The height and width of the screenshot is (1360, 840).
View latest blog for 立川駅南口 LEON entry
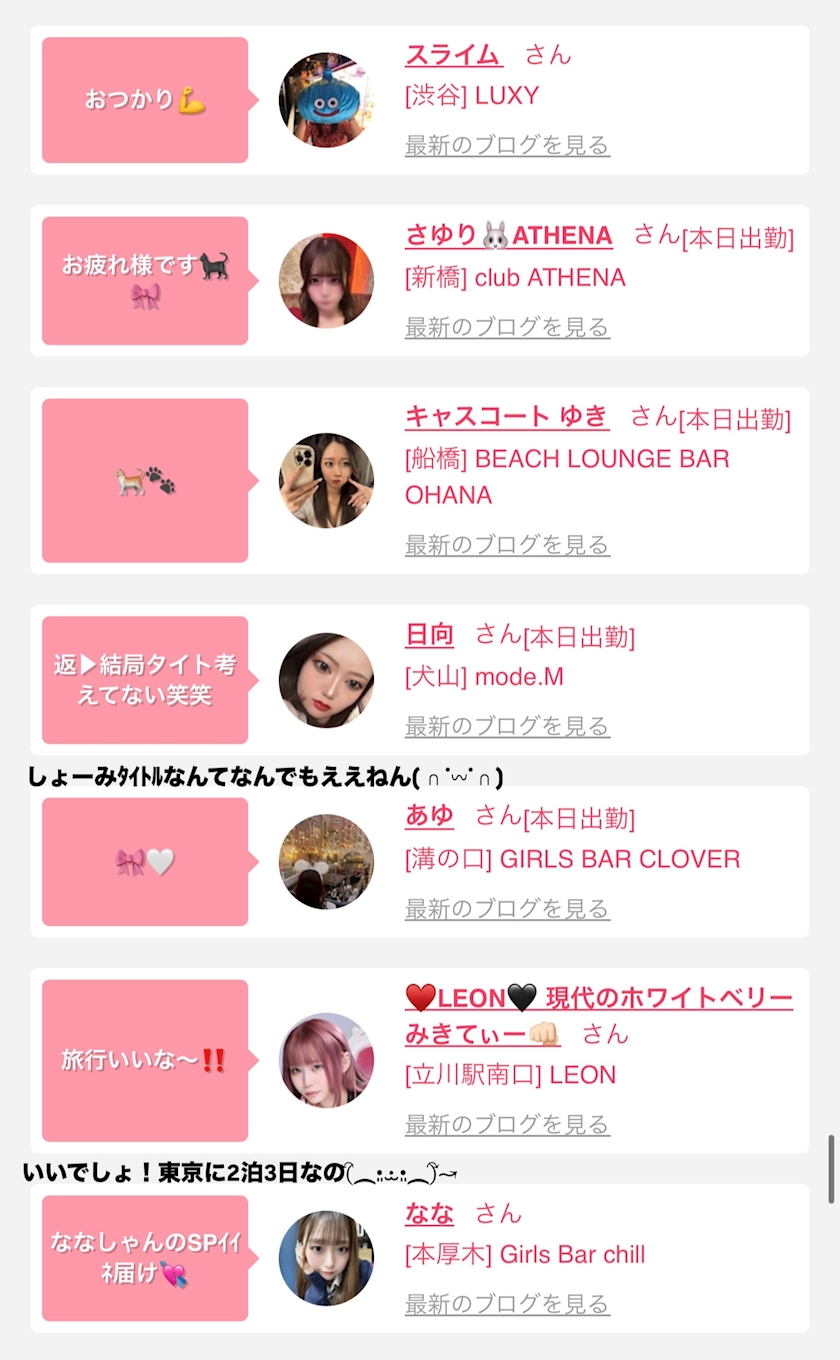click(x=507, y=1126)
